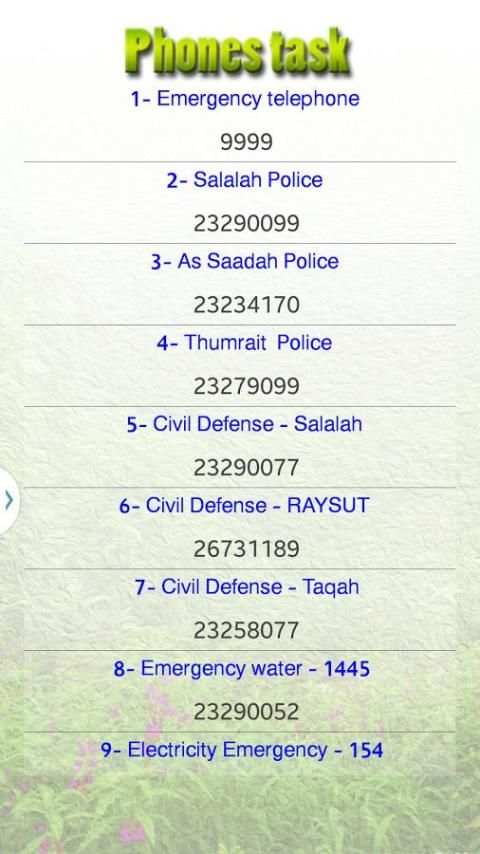The height and width of the screenshot is (854, 480).
Task: Open Electricity Emergency - 154
Action: coord(240,754)
